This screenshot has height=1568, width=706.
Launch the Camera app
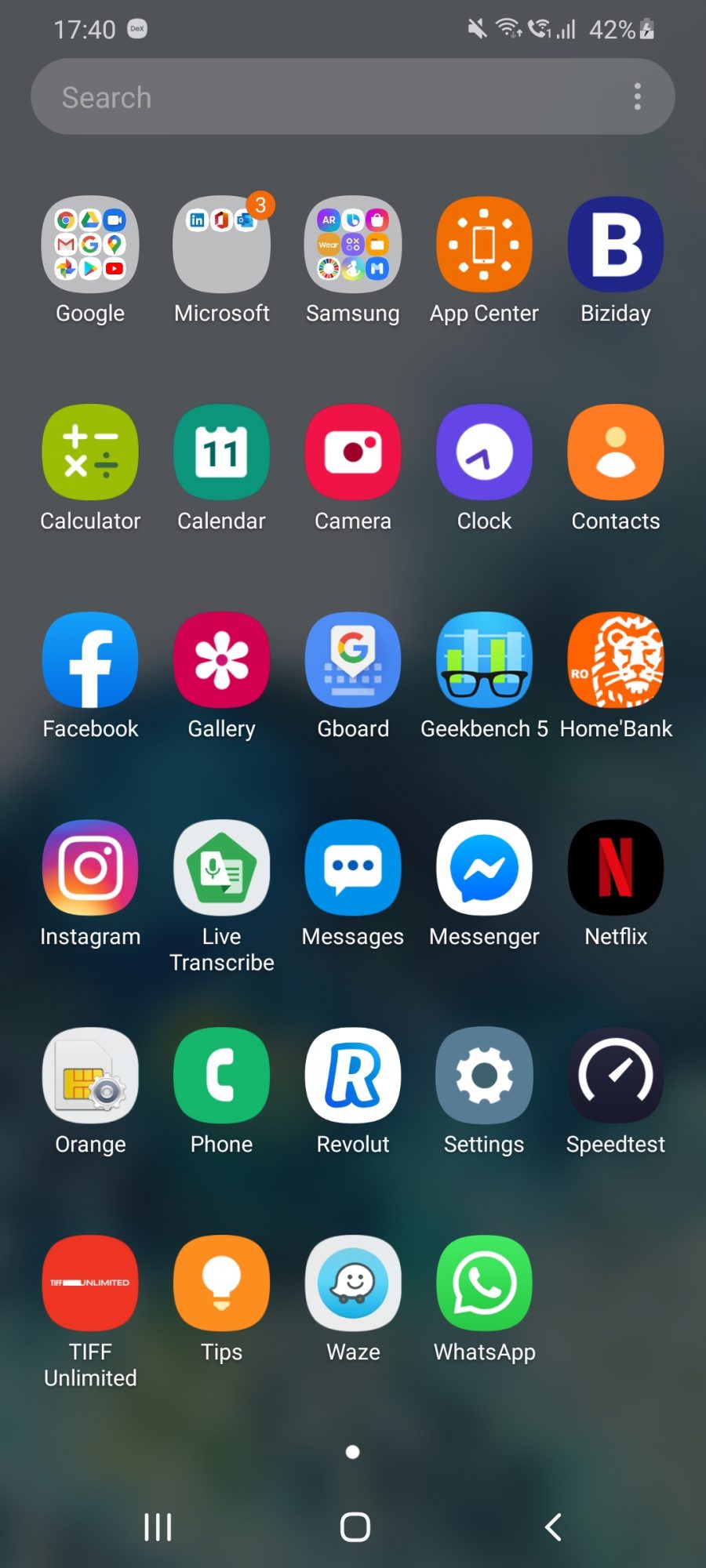(353, 452)
